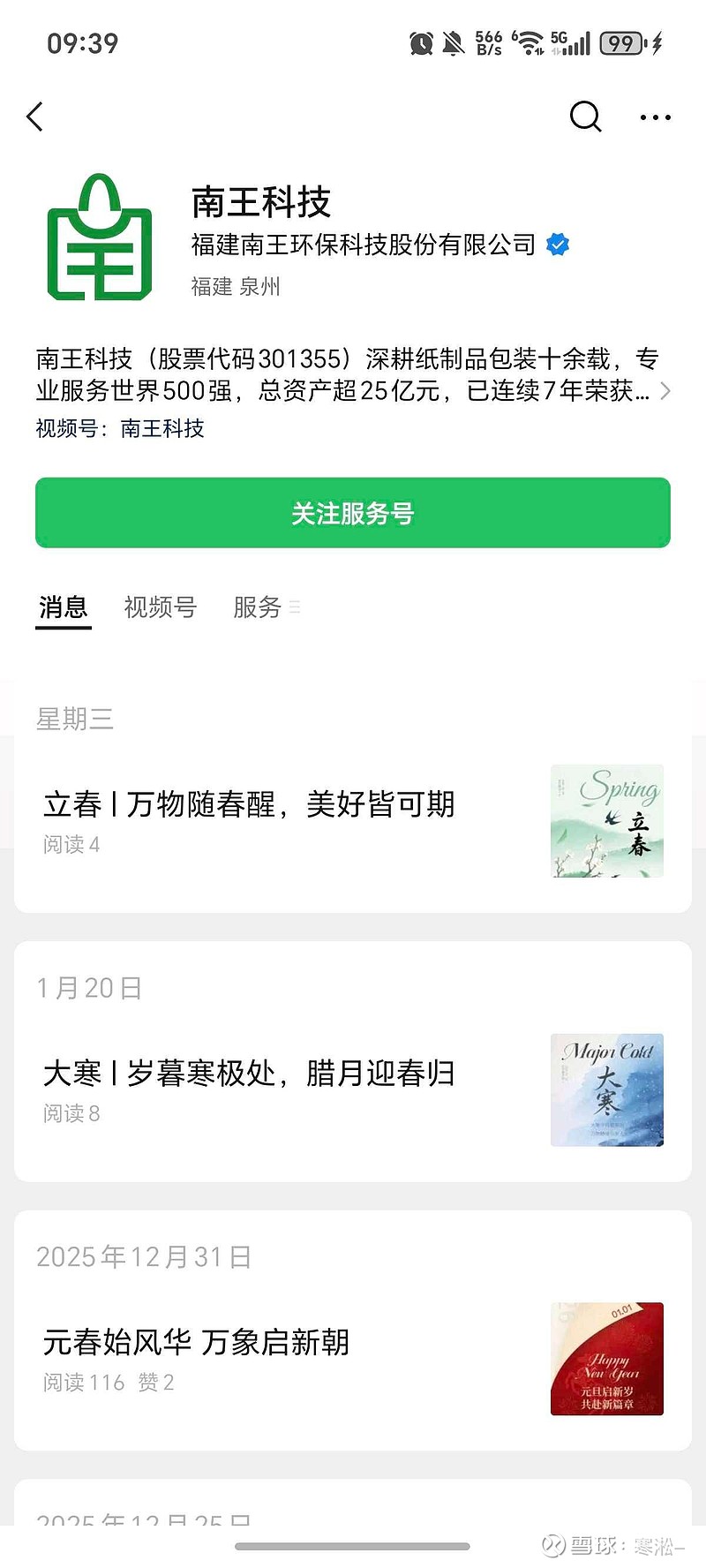Image resolution: width=706 pixels, height=1568 pixels.
Task: Expand the full account description with the arrow
Action: coord(668,391)
